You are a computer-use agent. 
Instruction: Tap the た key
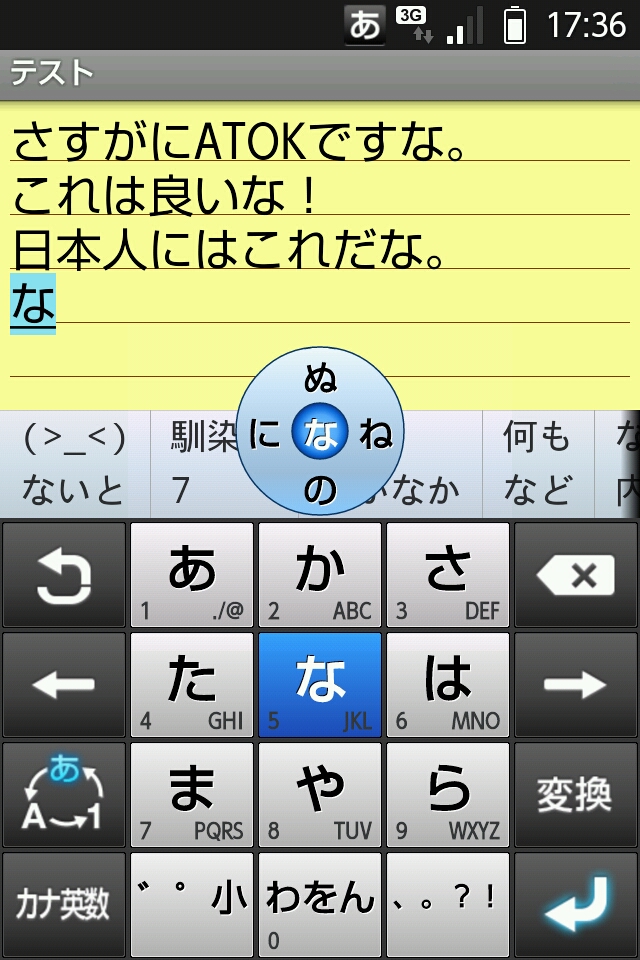point(192,685)
